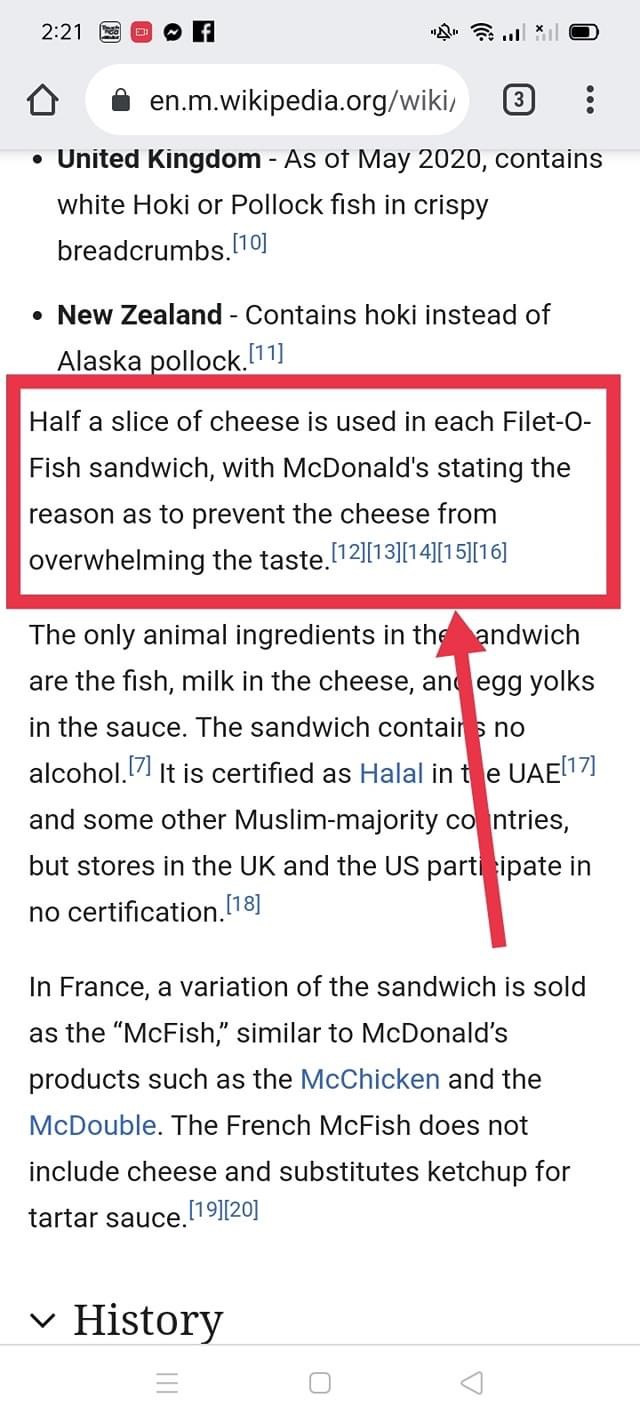Open citation [20] after tartar sauce

click(242, 1210)
